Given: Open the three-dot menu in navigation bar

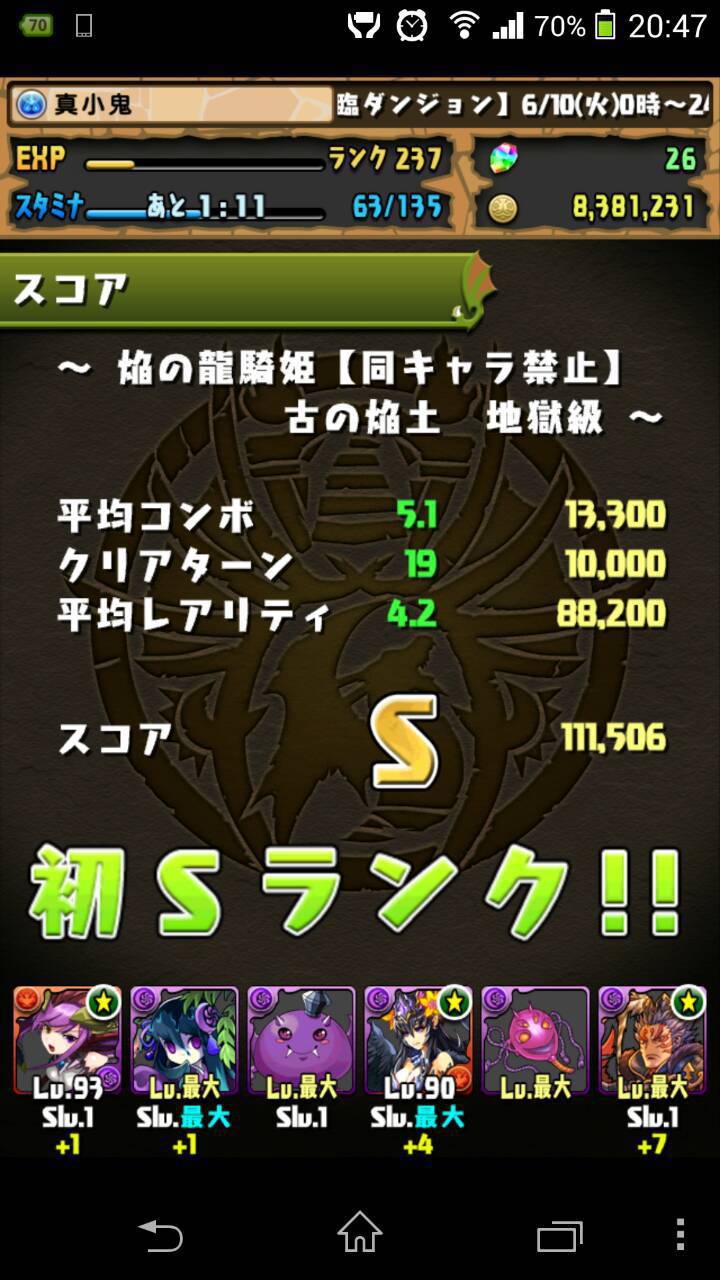Looking at the screenshot, I should pos(680,1235).
